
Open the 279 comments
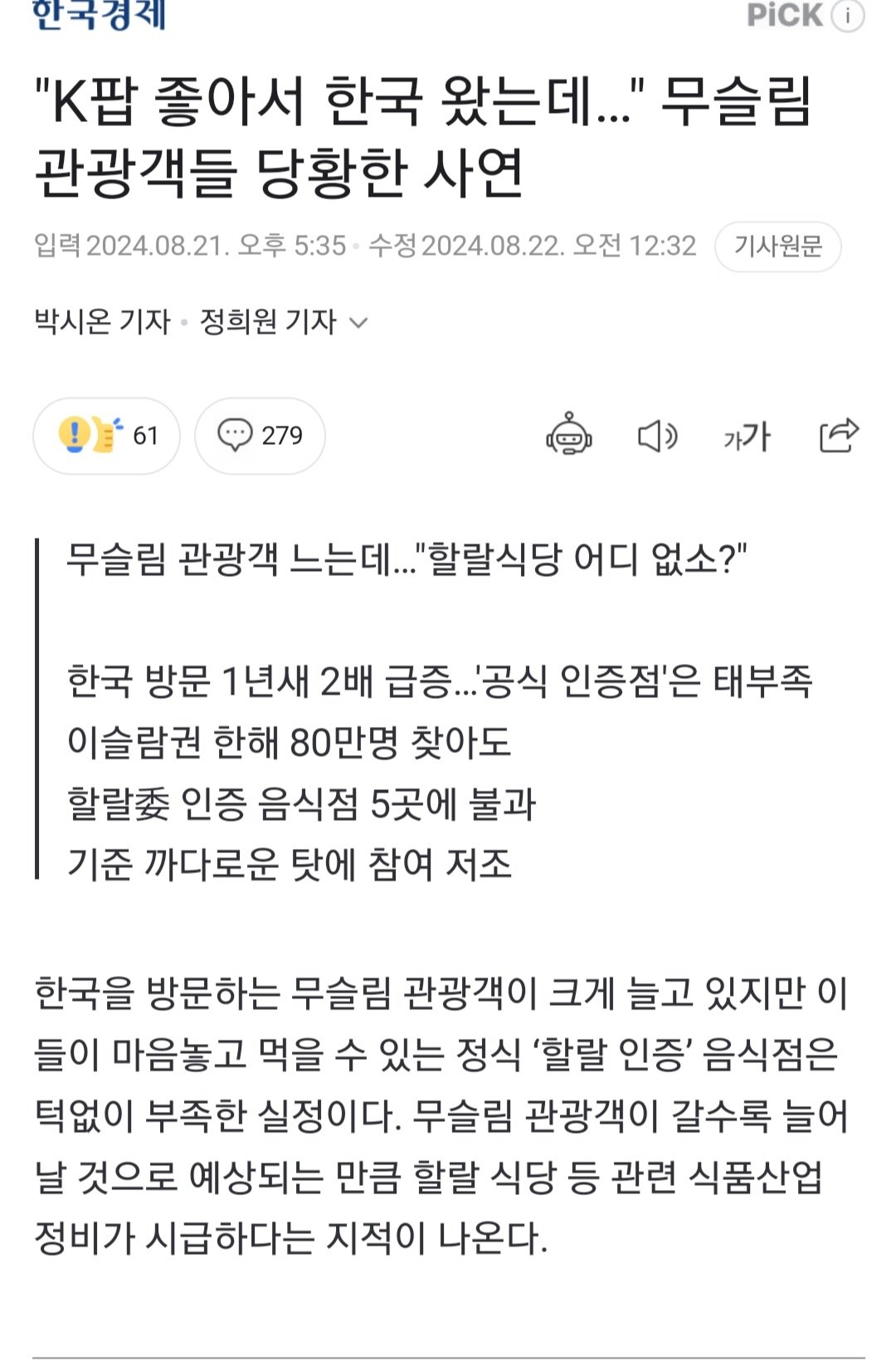click(x=260, y=436)
